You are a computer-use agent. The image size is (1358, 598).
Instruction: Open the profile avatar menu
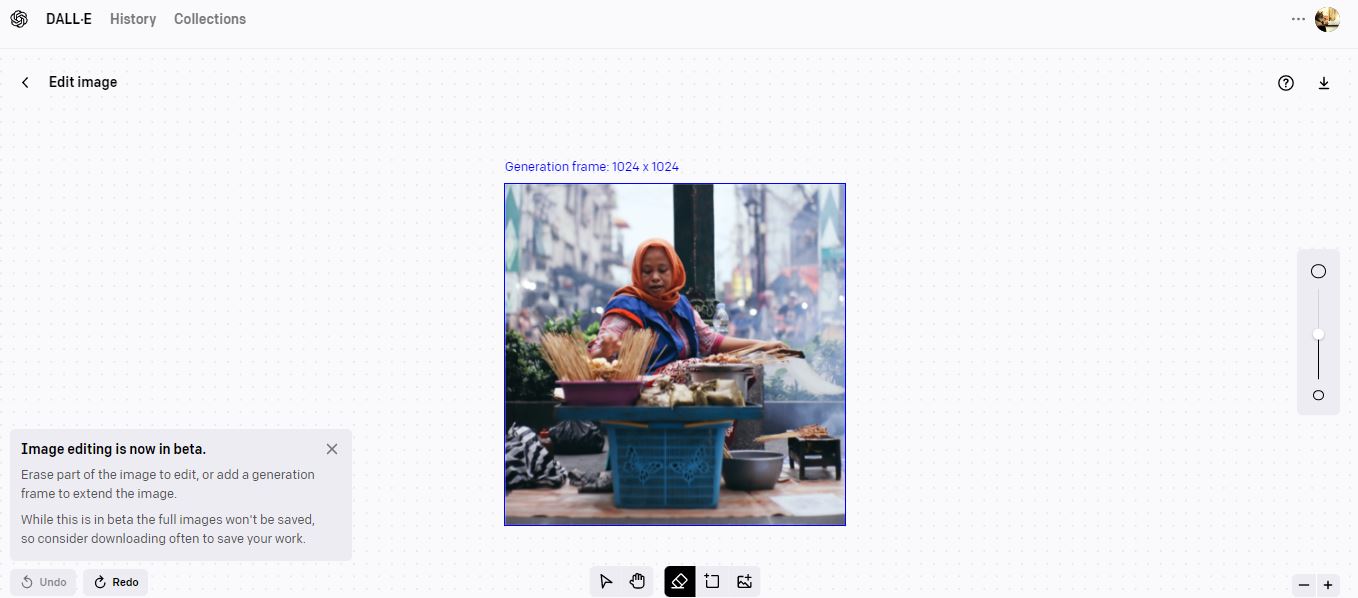tap(1327, 19)
